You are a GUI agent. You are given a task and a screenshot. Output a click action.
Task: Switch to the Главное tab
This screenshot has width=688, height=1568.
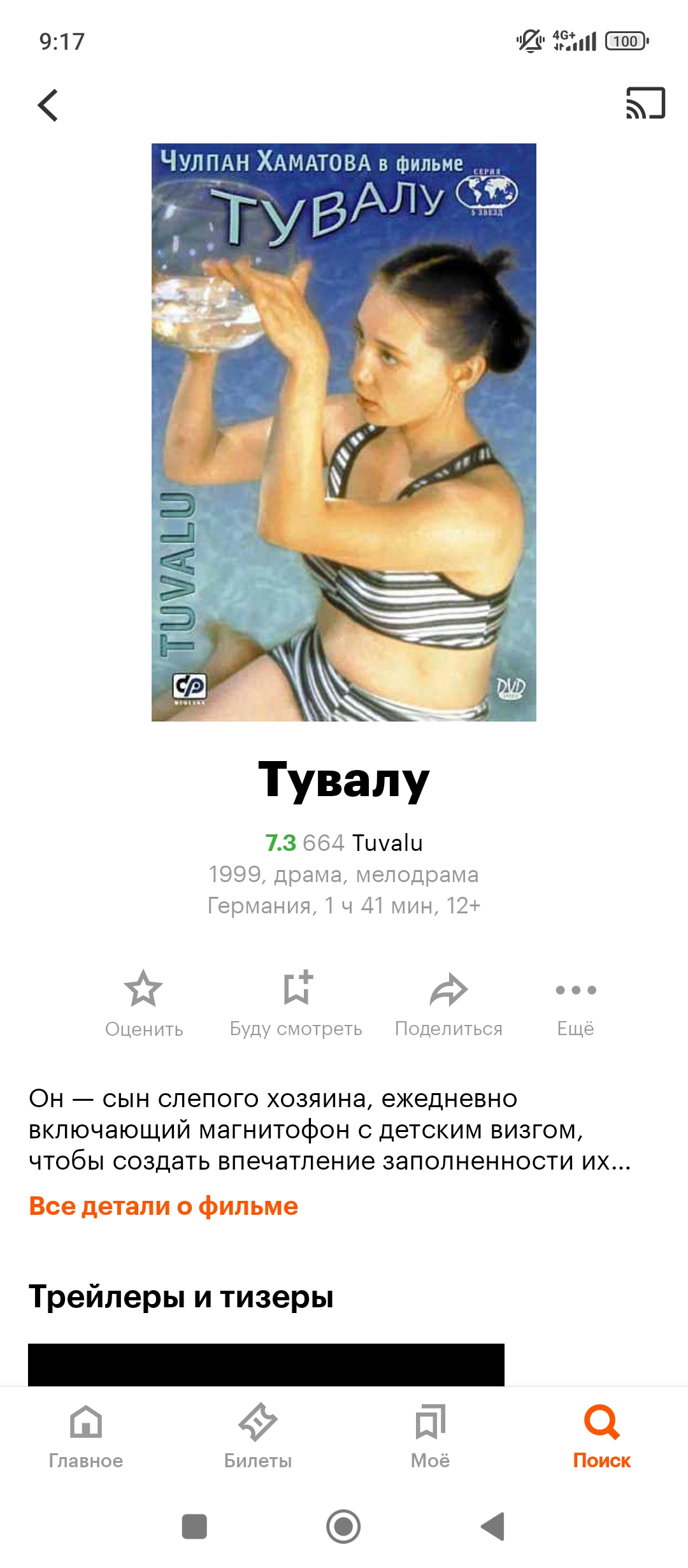point(86,1435)
